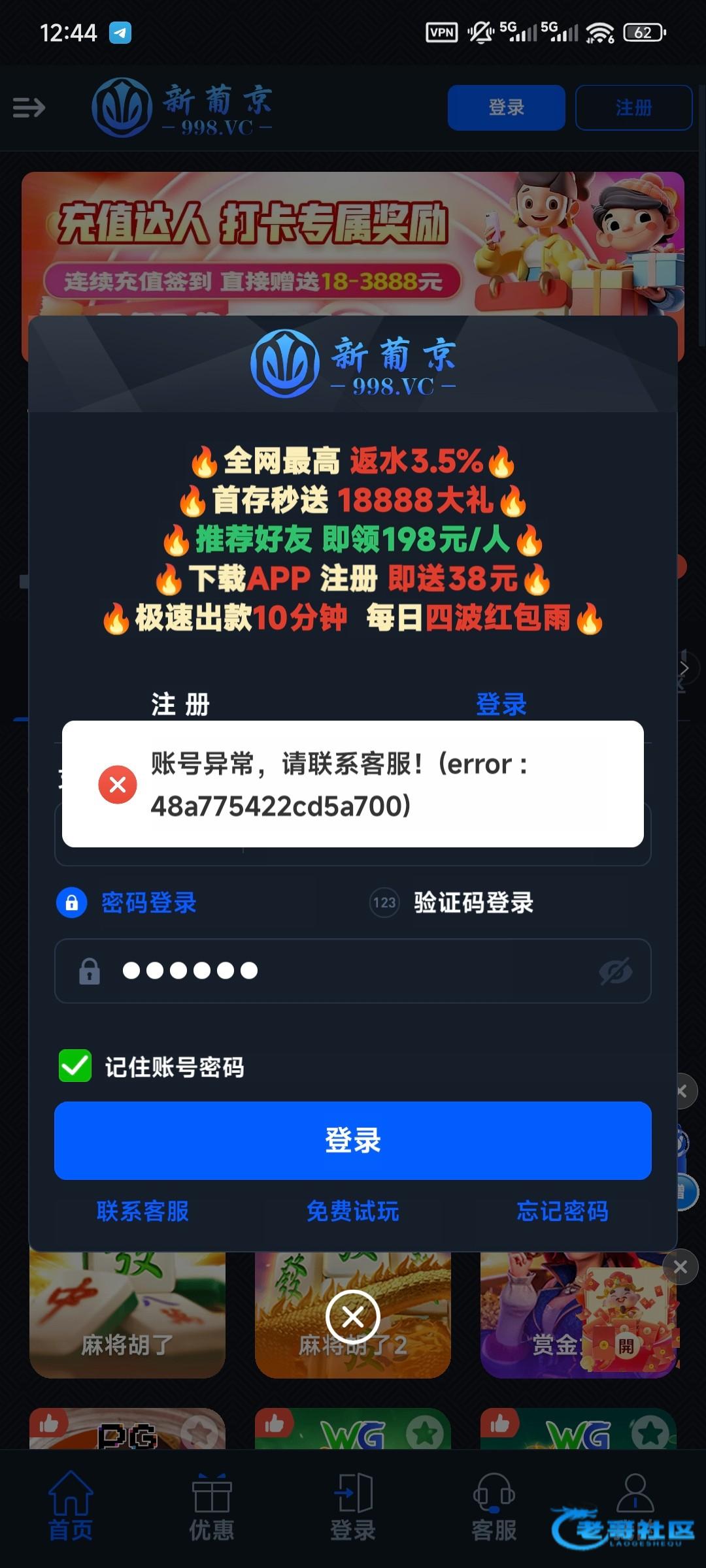Tap the large blue 登录 submit button
706x1568 pixels.
click(x=353, y=1141)
